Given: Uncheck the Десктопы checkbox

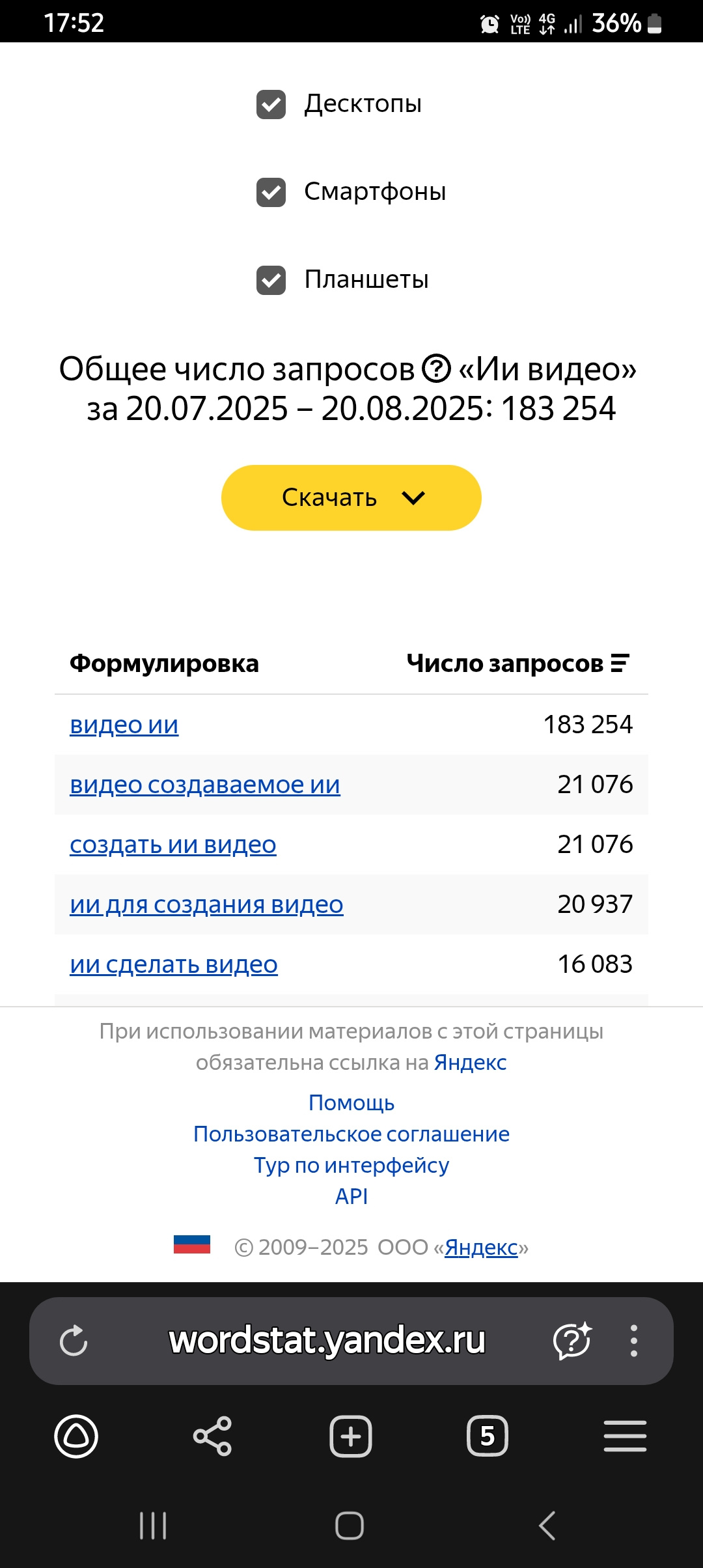Looking at the screenshot, I should click(x=271, y=104).
